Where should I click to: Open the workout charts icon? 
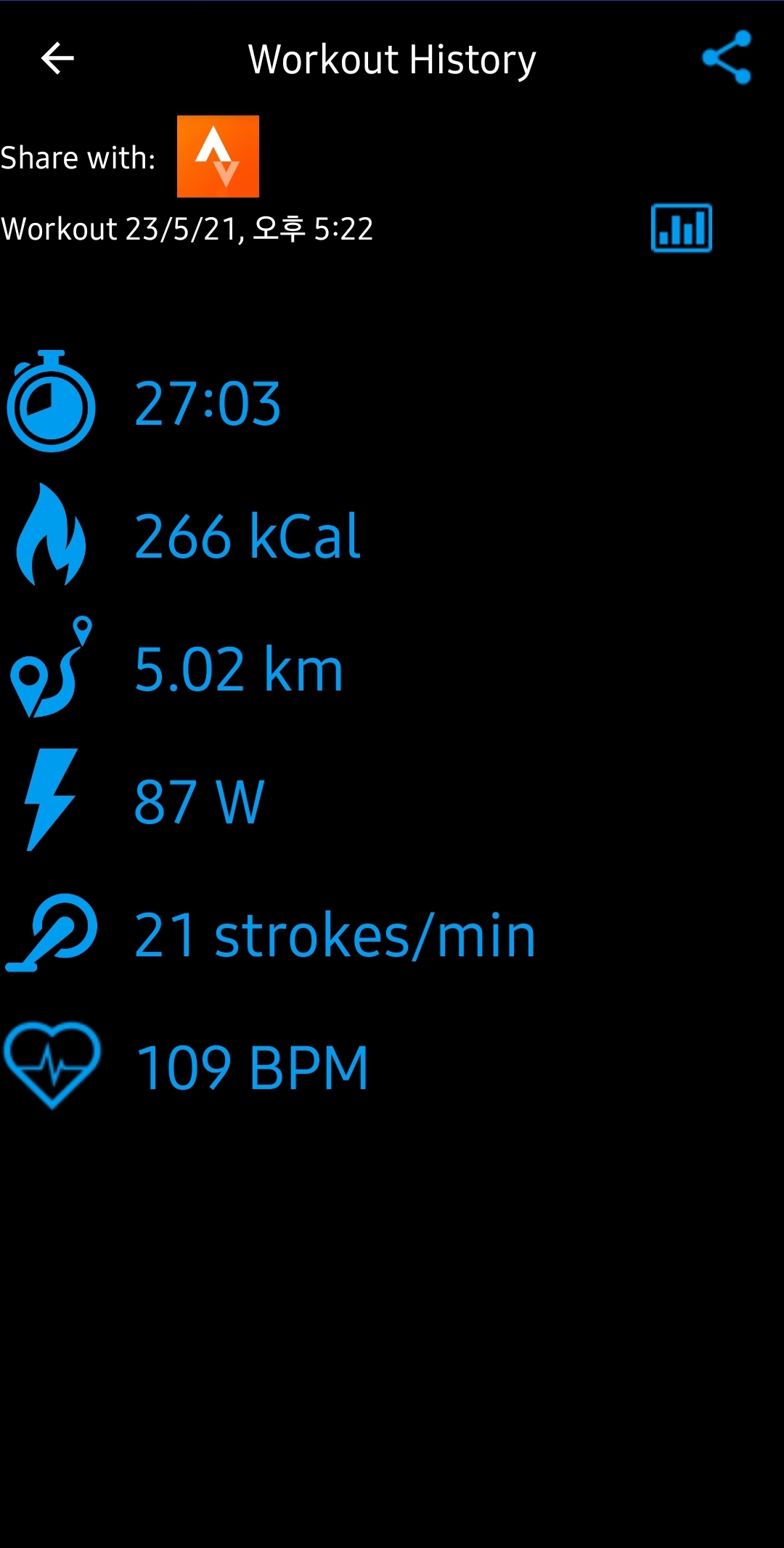682,228
